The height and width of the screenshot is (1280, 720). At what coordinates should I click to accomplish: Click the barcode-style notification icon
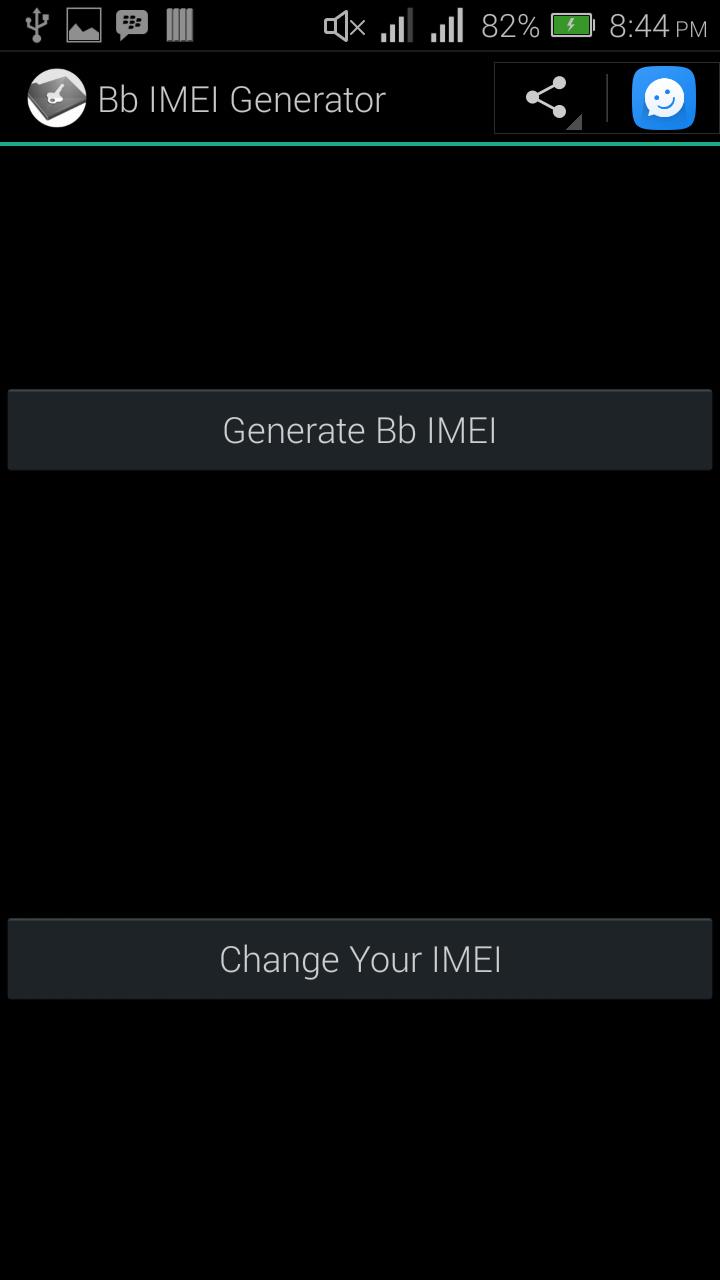click(x=179, y=24)
